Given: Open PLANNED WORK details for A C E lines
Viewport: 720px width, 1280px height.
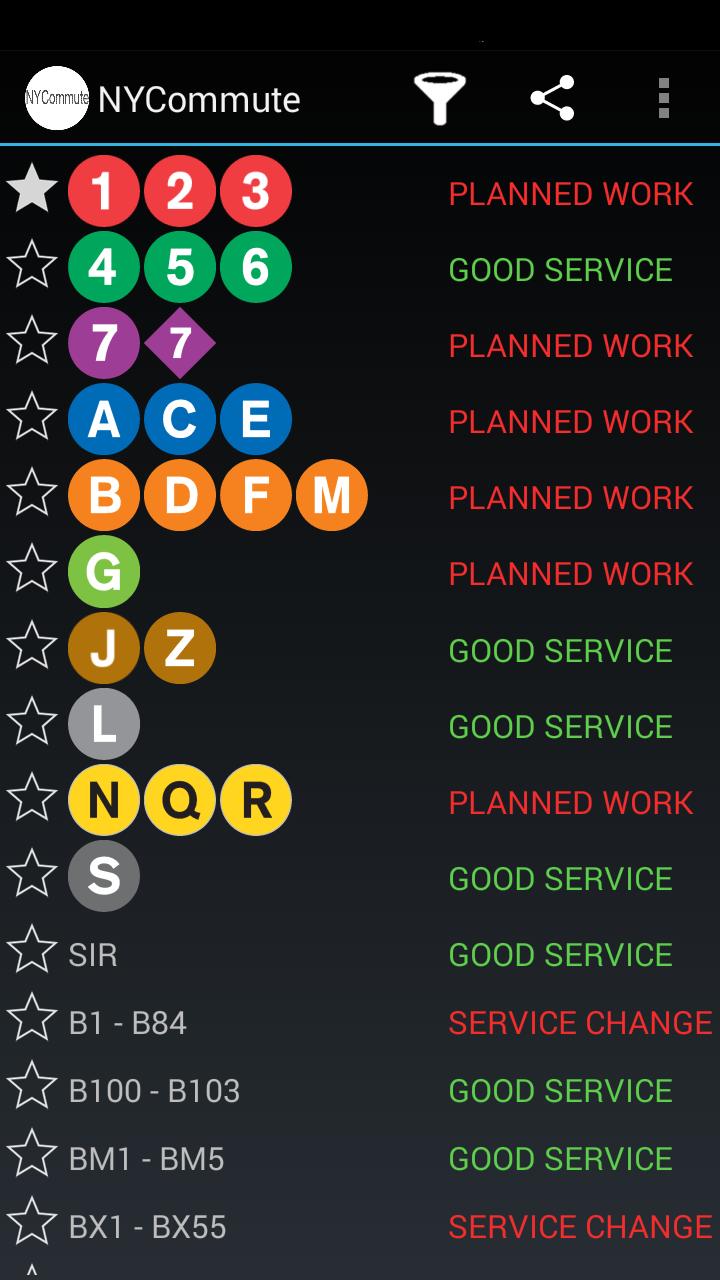Looking at the screenshot, I should (570, 421).
